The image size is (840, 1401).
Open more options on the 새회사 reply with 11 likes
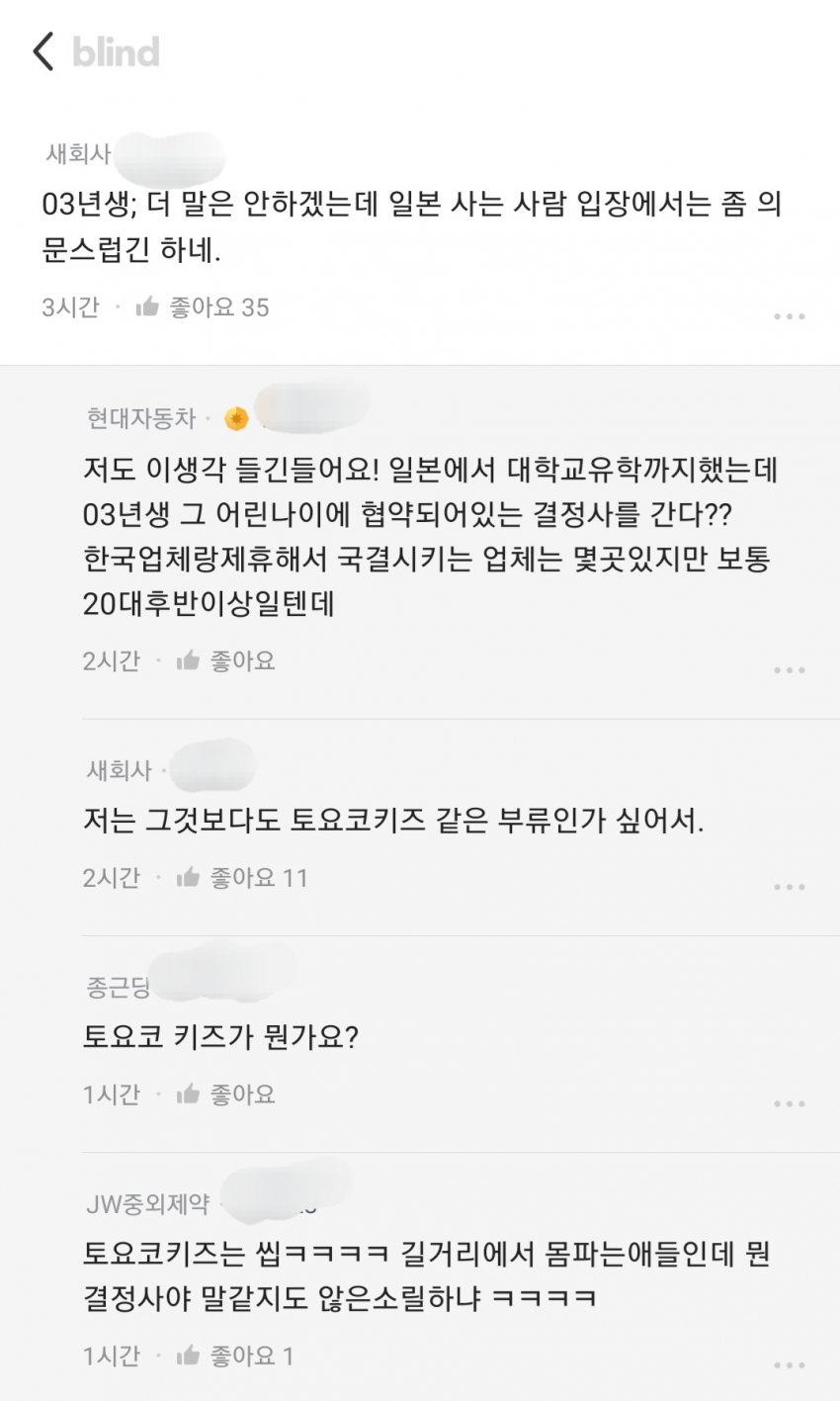point(789,887)
